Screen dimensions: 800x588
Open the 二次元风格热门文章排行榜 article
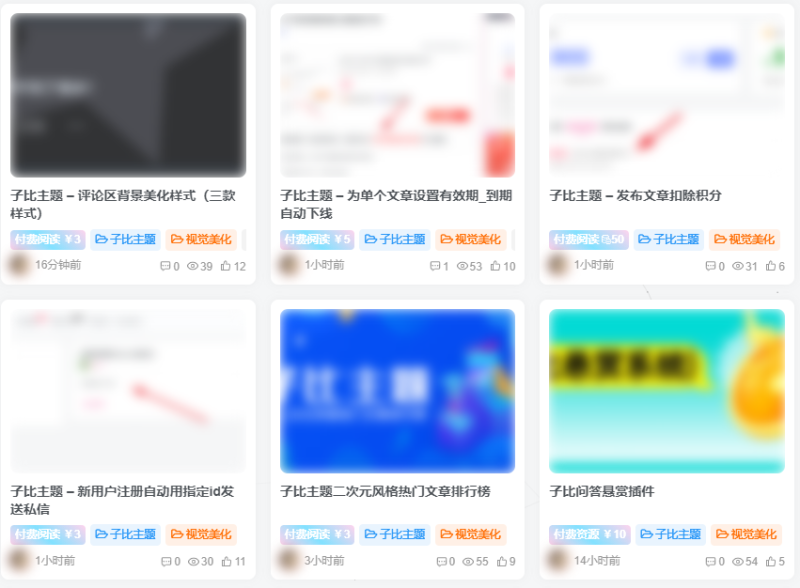(x=385, y=491)
